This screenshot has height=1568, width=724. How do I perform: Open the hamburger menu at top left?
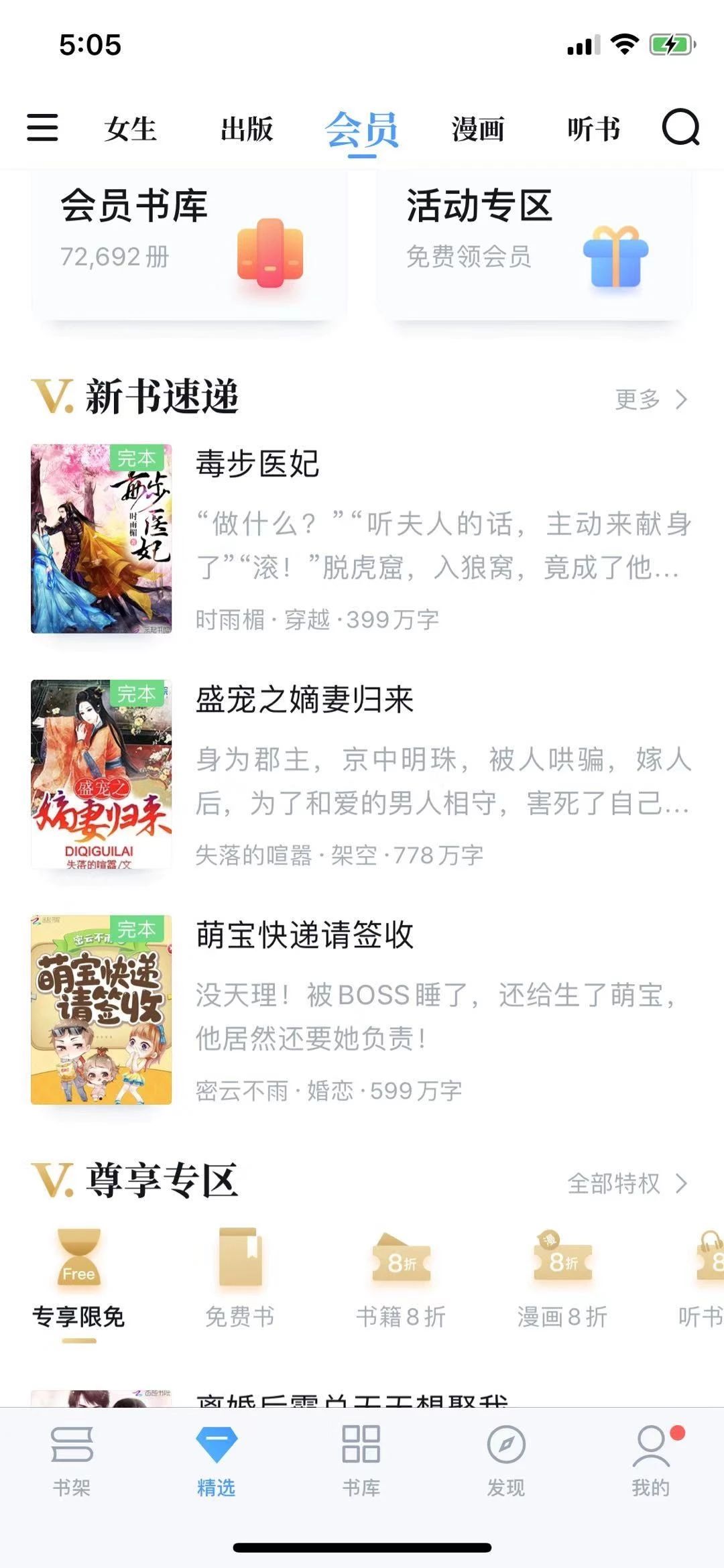pyautogui.click(x=42, y=129)
